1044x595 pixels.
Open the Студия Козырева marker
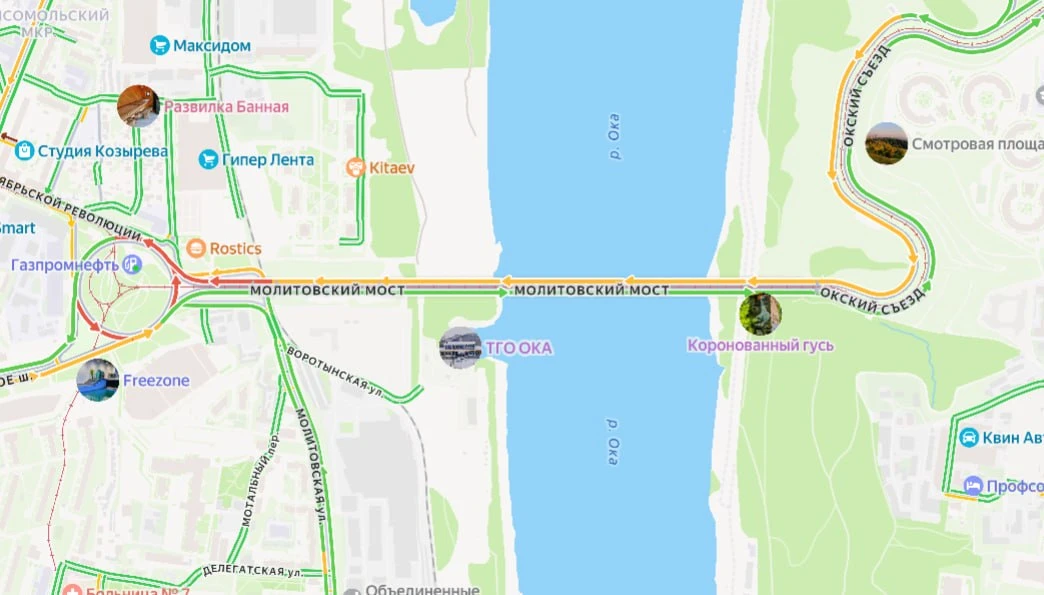pos(25,150)
